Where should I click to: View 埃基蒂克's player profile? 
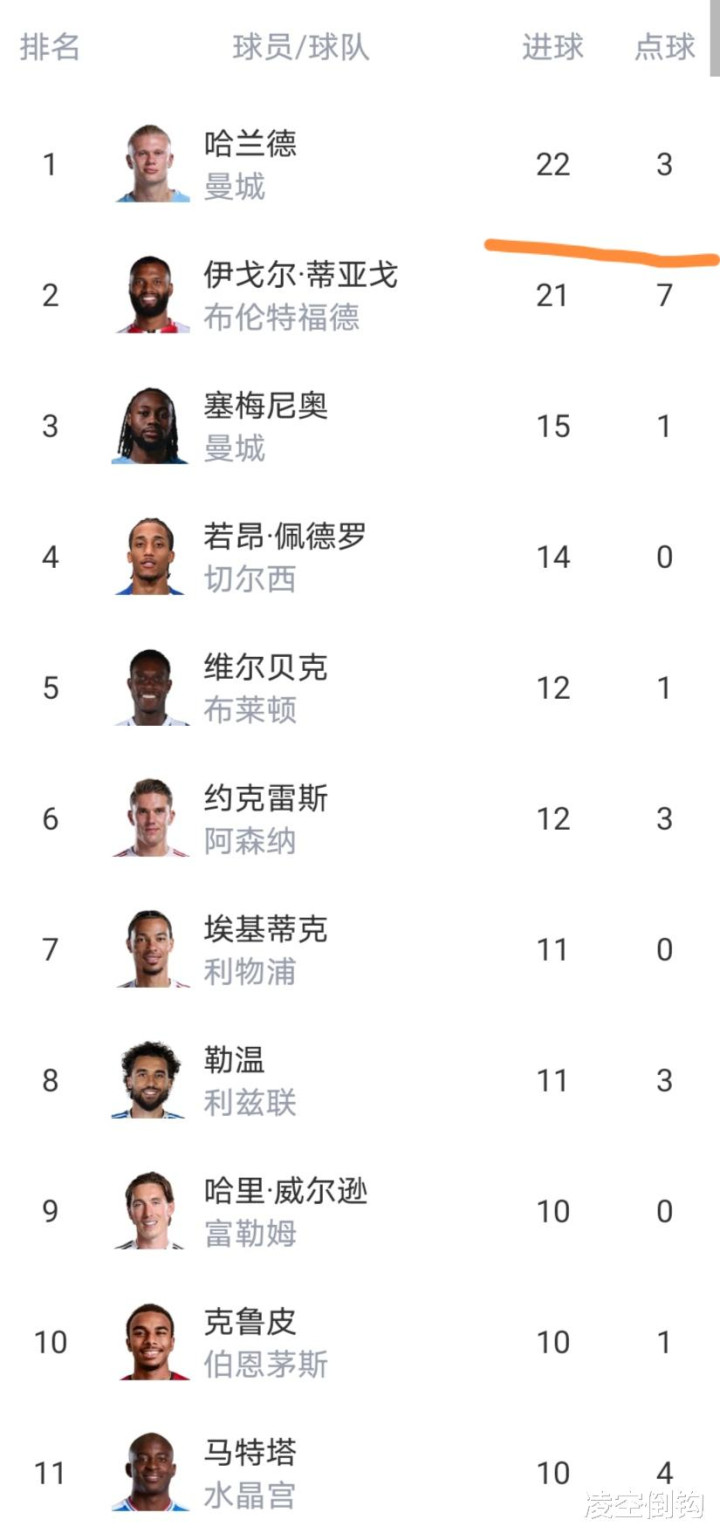360,950
